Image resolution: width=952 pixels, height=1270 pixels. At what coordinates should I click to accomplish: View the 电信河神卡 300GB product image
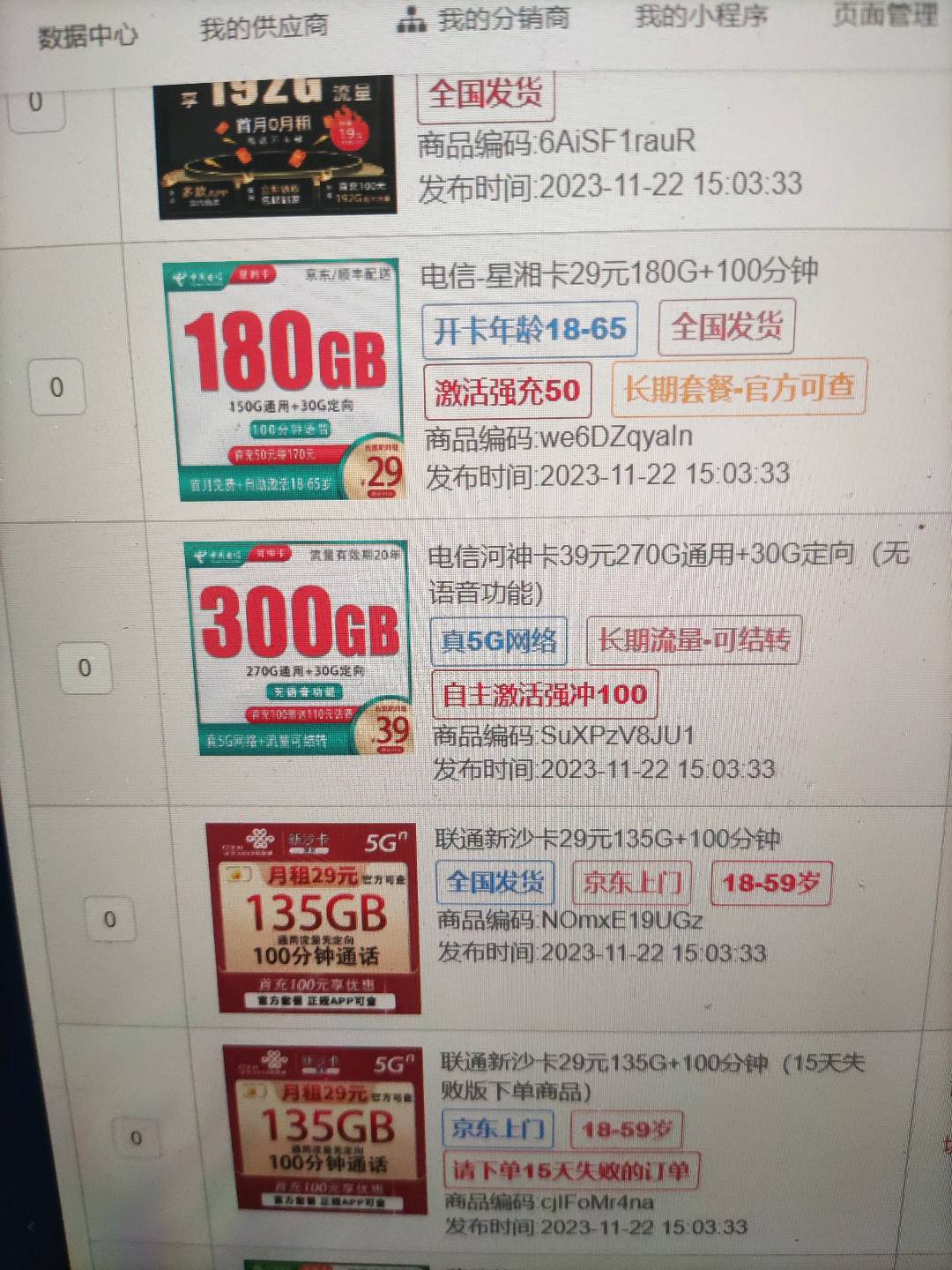coord(300,648)
